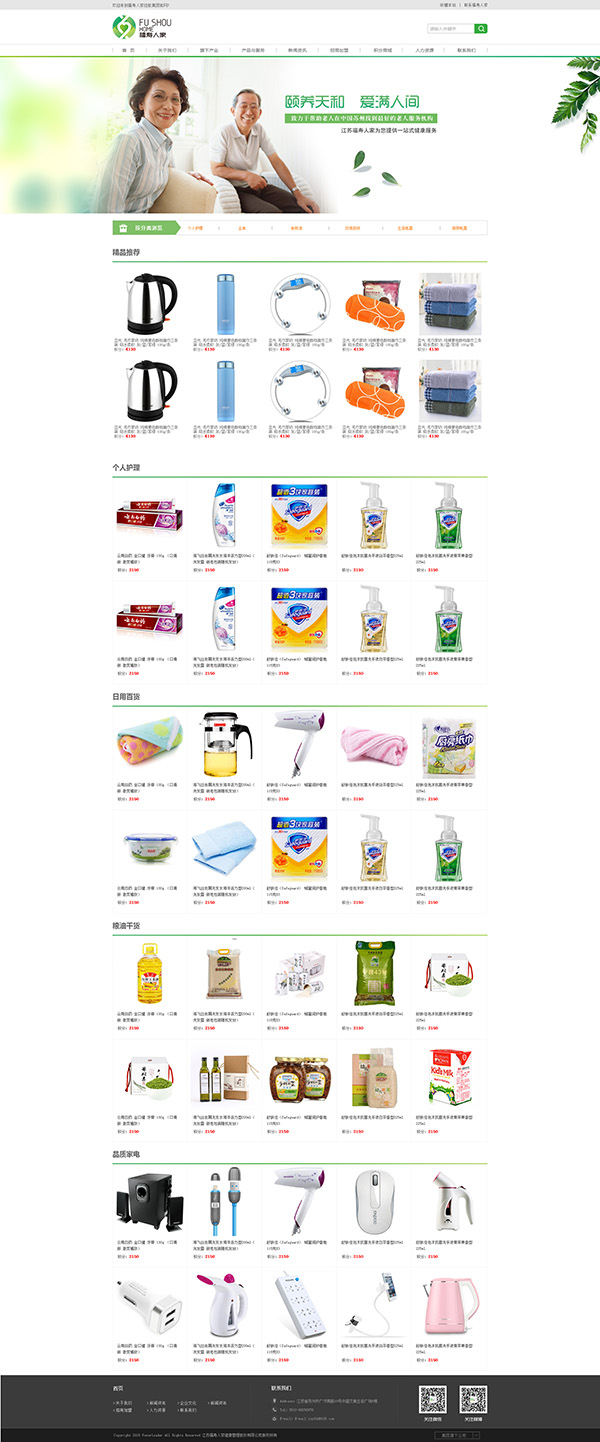Open 产品与服务 navigation item

tap(253, 50)
